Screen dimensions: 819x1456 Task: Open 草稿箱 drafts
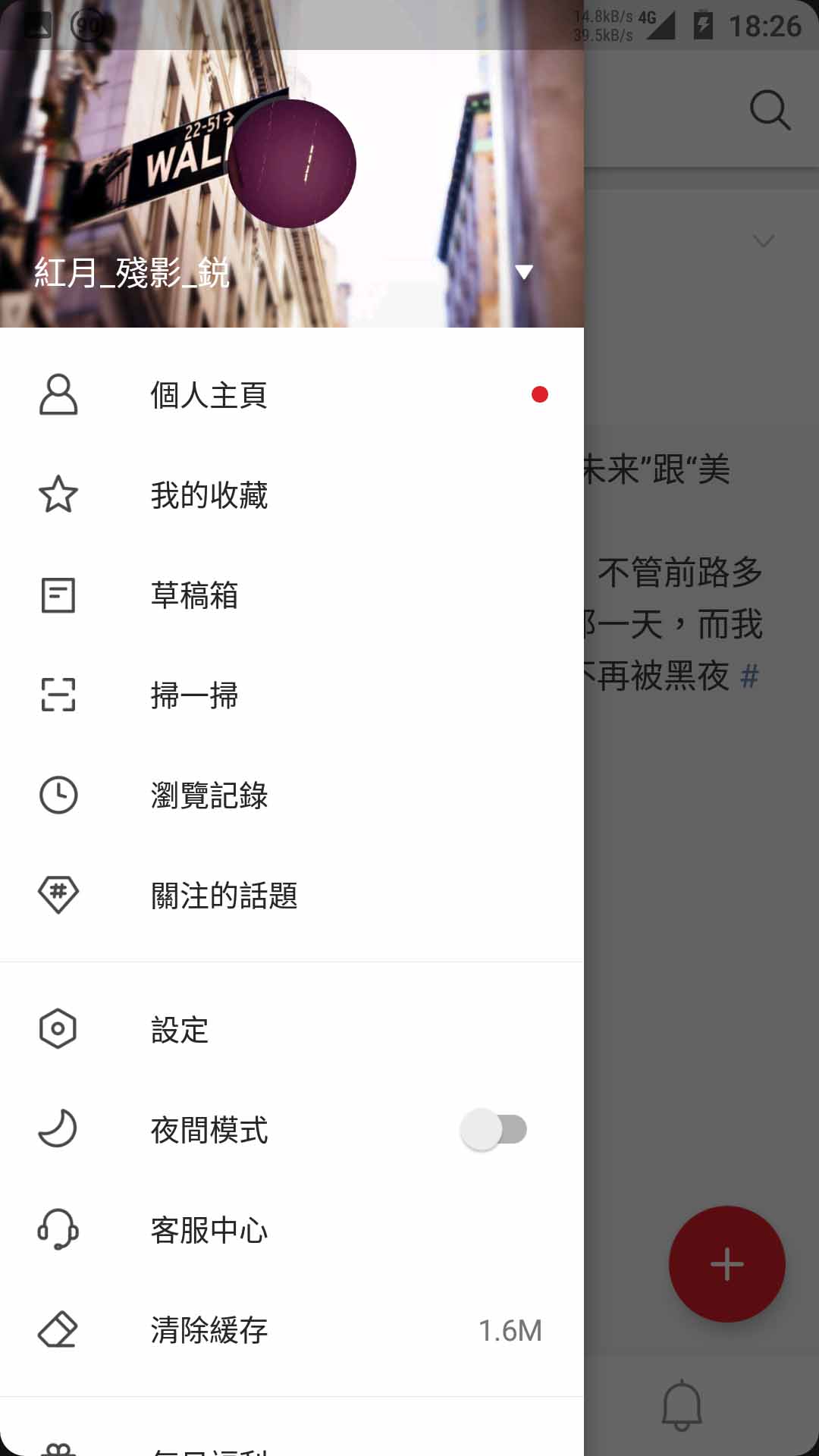[x=194, y=595]
